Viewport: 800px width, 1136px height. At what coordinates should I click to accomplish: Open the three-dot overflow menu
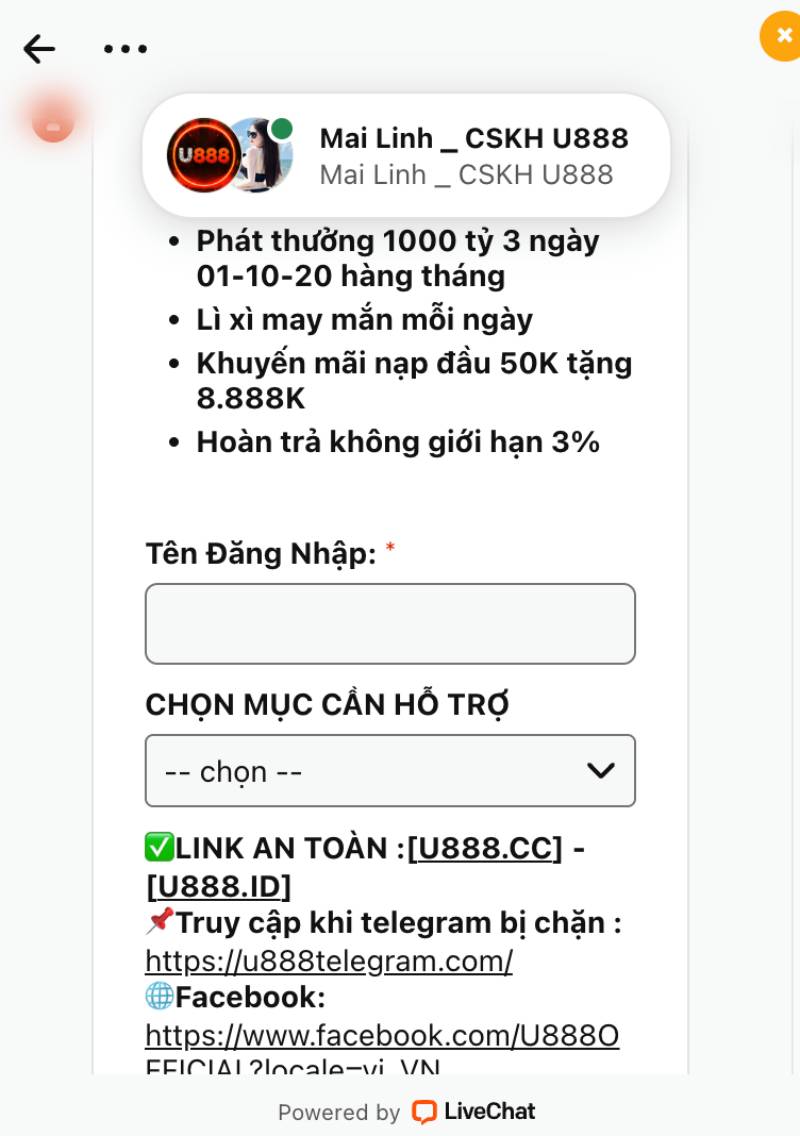point(125,48)
